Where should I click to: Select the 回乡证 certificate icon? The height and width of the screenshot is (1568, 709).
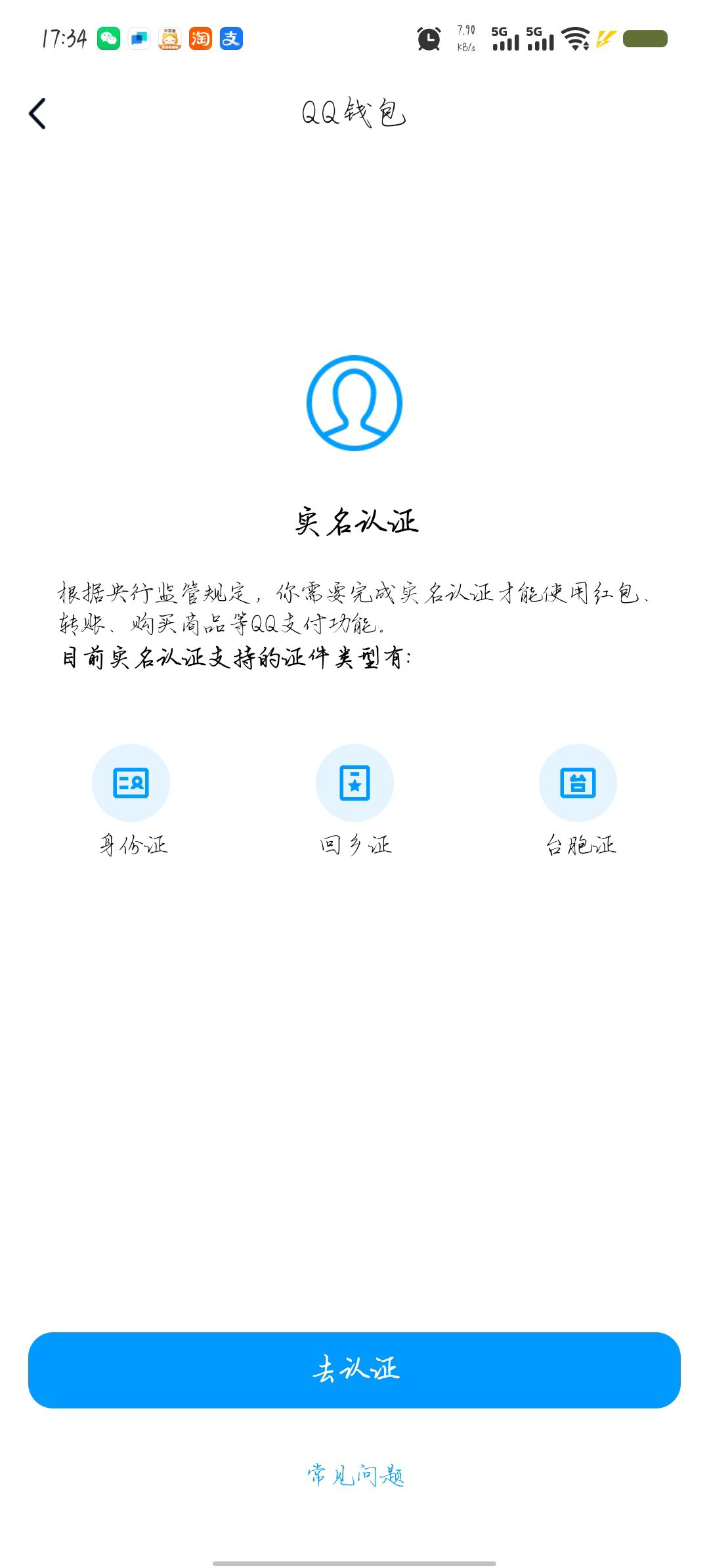[x=354, y=783]
